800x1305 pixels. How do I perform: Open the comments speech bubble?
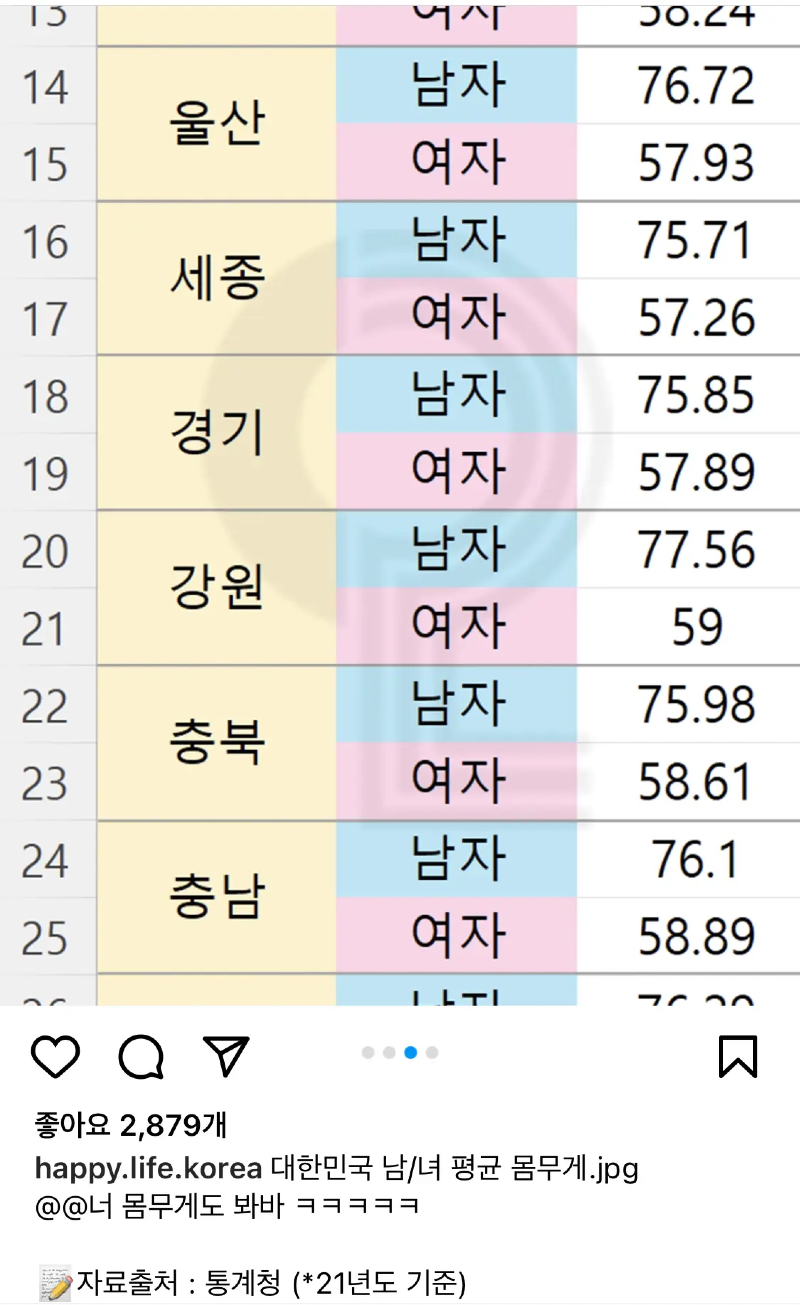(x=141, y=1056)
